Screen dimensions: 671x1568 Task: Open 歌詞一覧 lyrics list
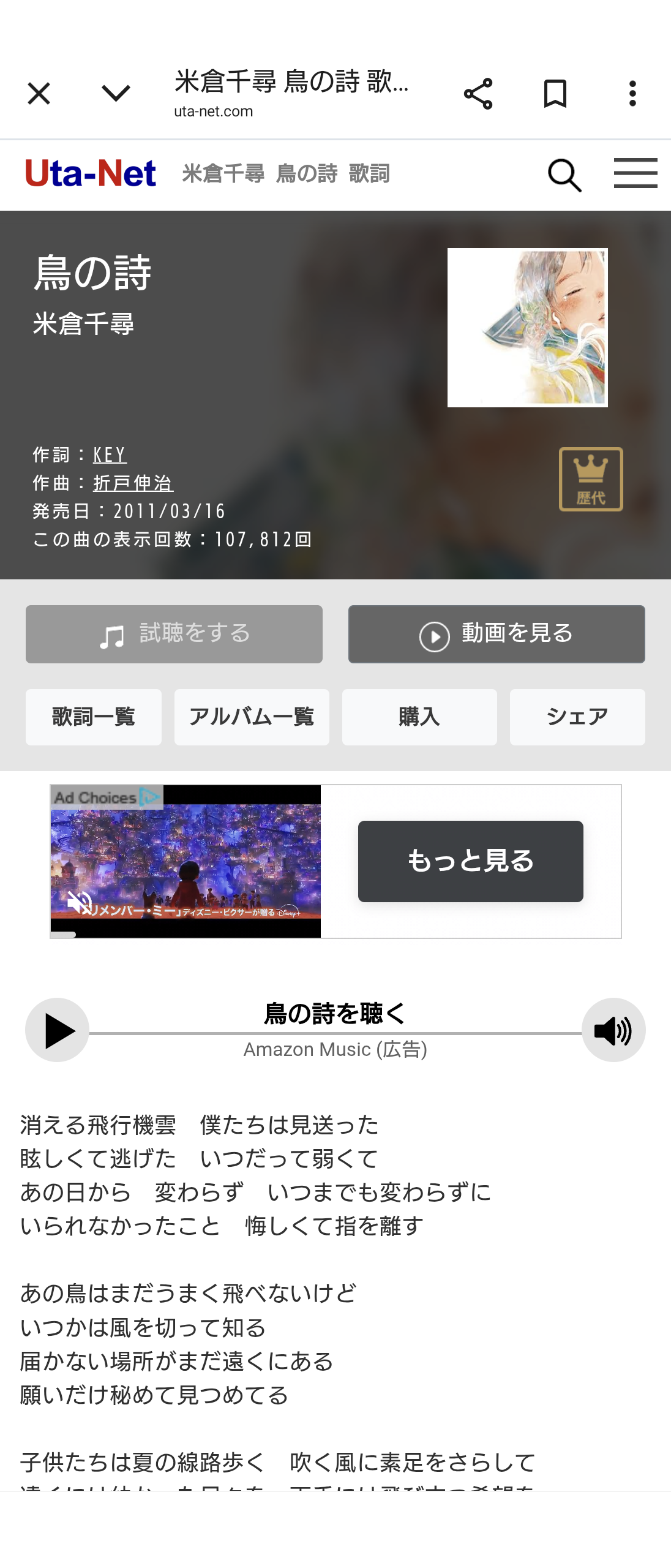[94, 717]
